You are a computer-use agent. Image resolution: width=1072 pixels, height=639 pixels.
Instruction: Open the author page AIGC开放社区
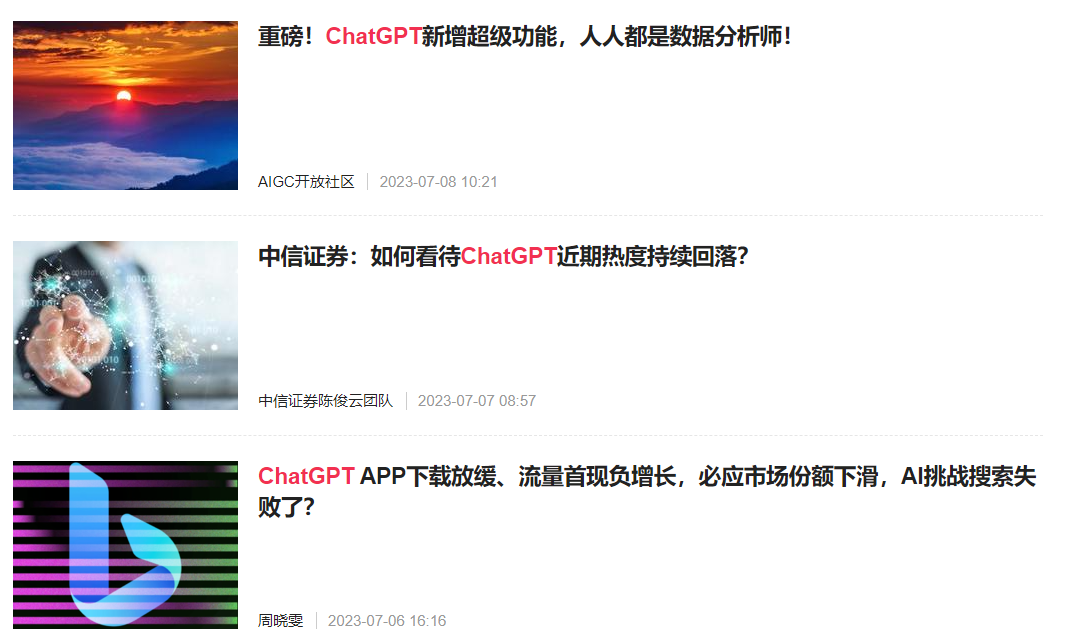(306, 182)
